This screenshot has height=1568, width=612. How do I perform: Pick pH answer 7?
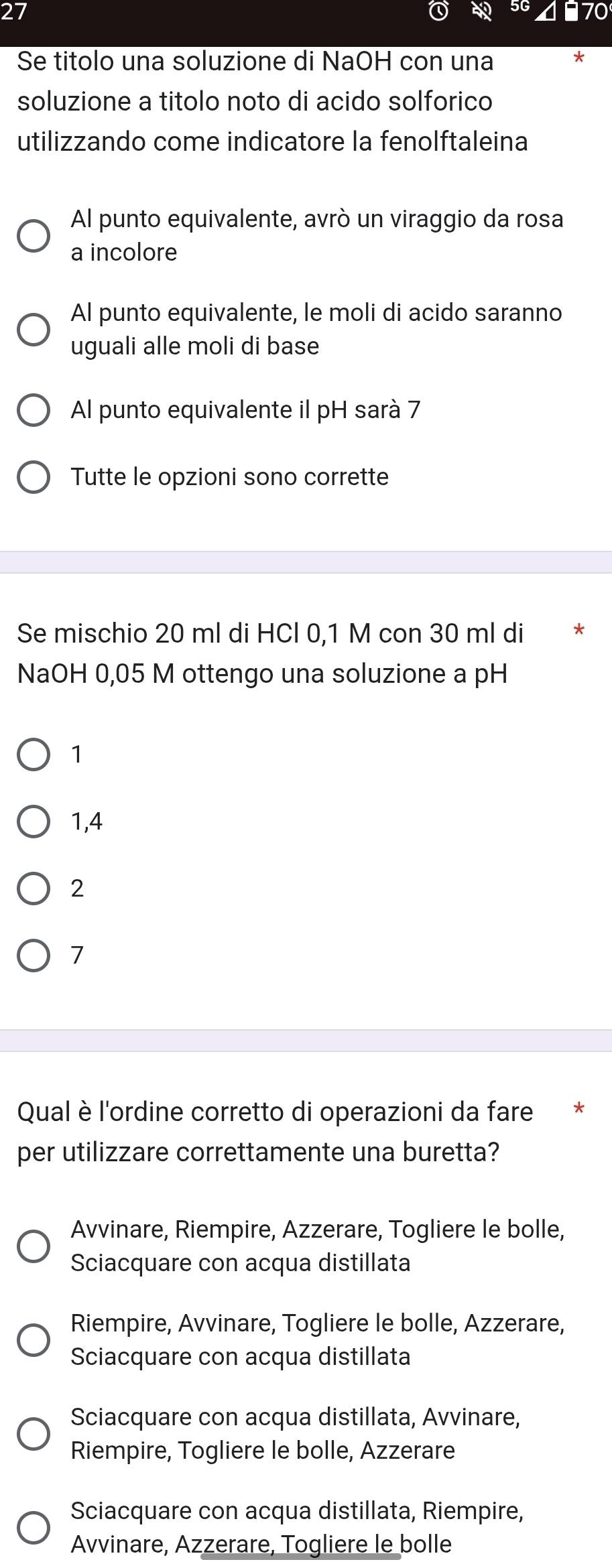[x=34, y=956]
